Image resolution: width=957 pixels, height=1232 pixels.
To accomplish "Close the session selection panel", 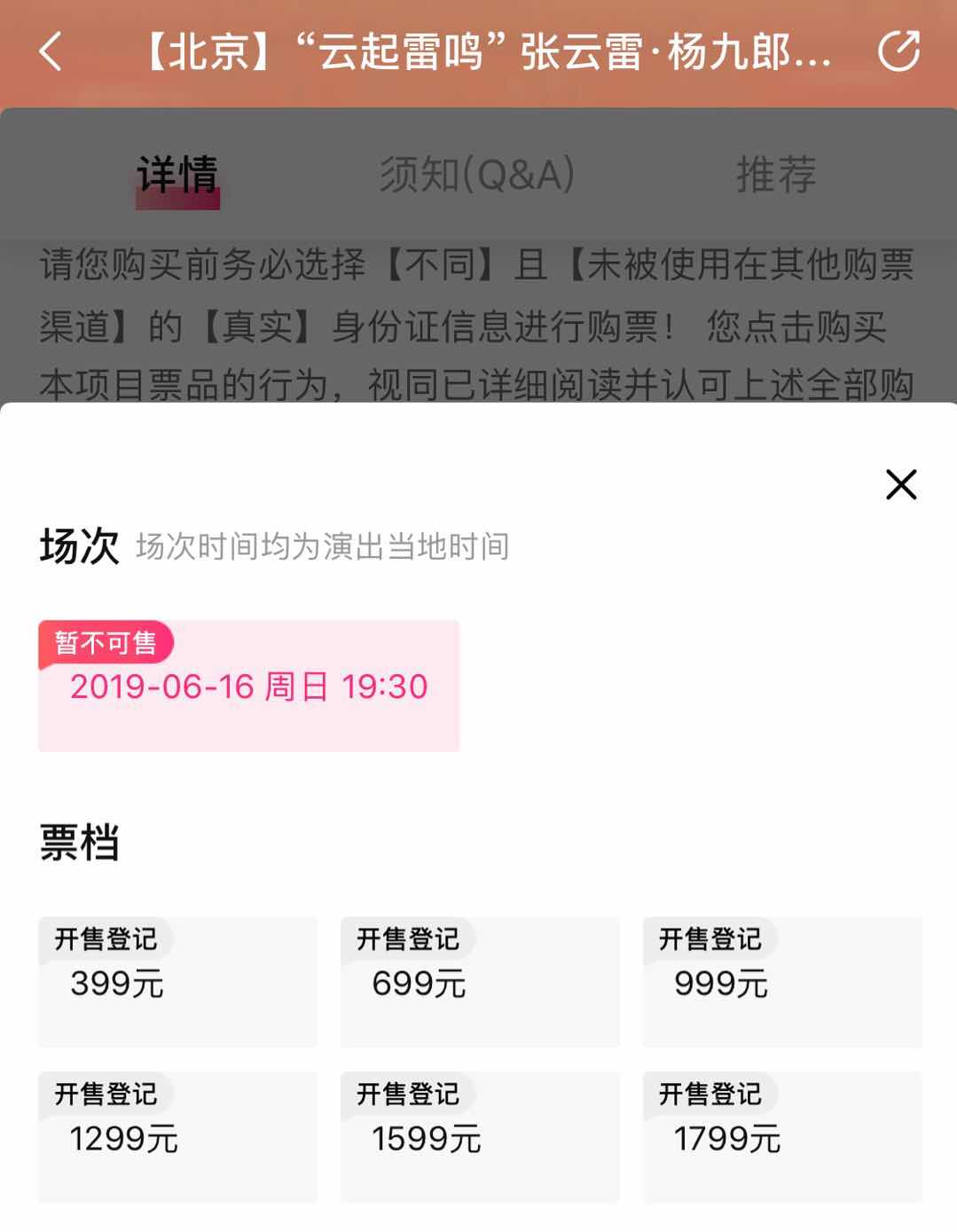I will pyautogui.click(x=901, y=484).
